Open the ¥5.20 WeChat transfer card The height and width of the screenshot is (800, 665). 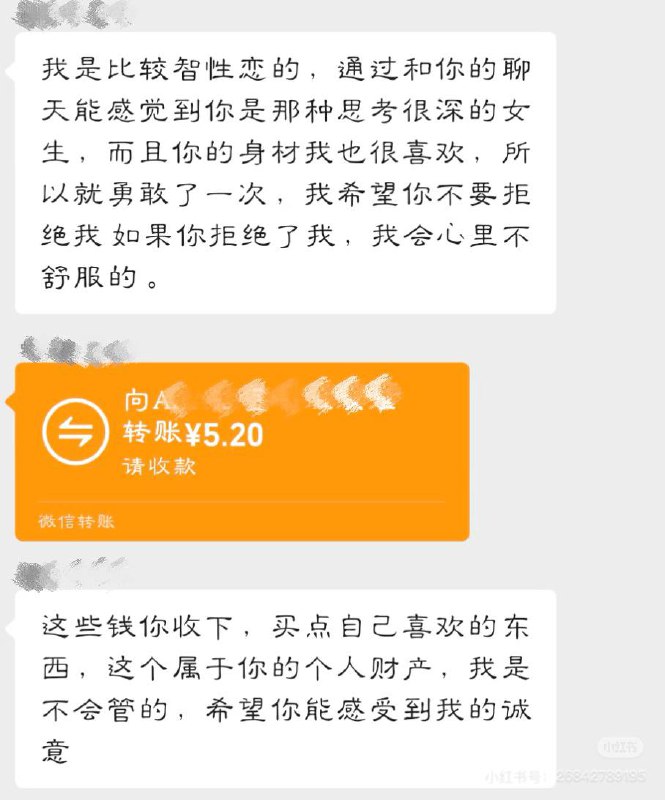(242, 450)
